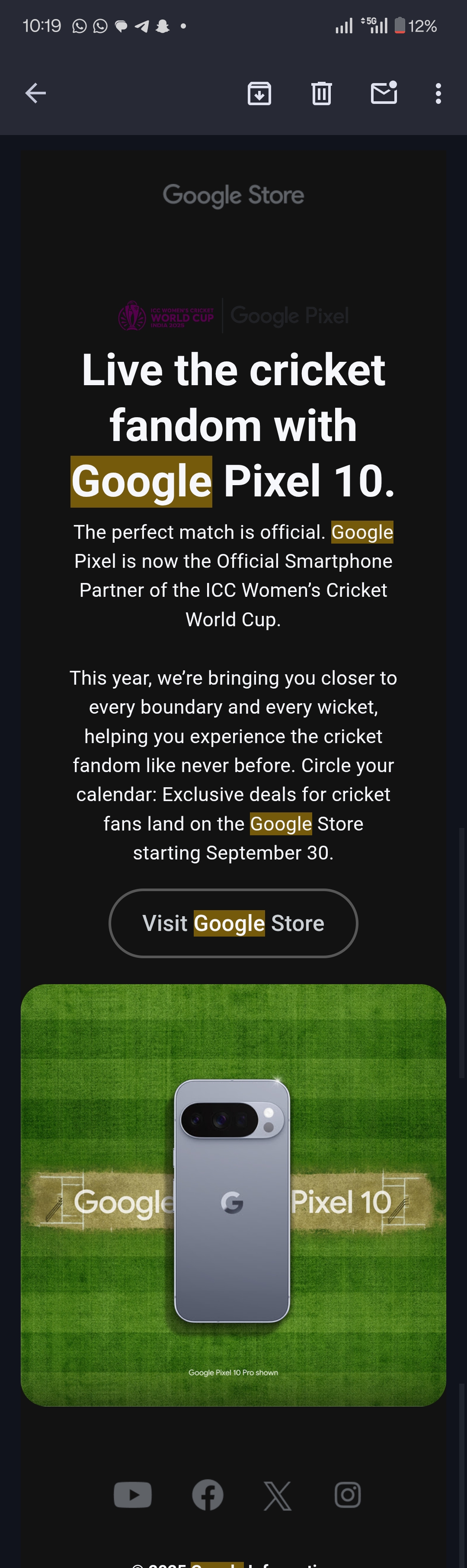The height and width of the screenshot is (1568, 467).
Task: Open the X social link
Action: (278, 1495)
